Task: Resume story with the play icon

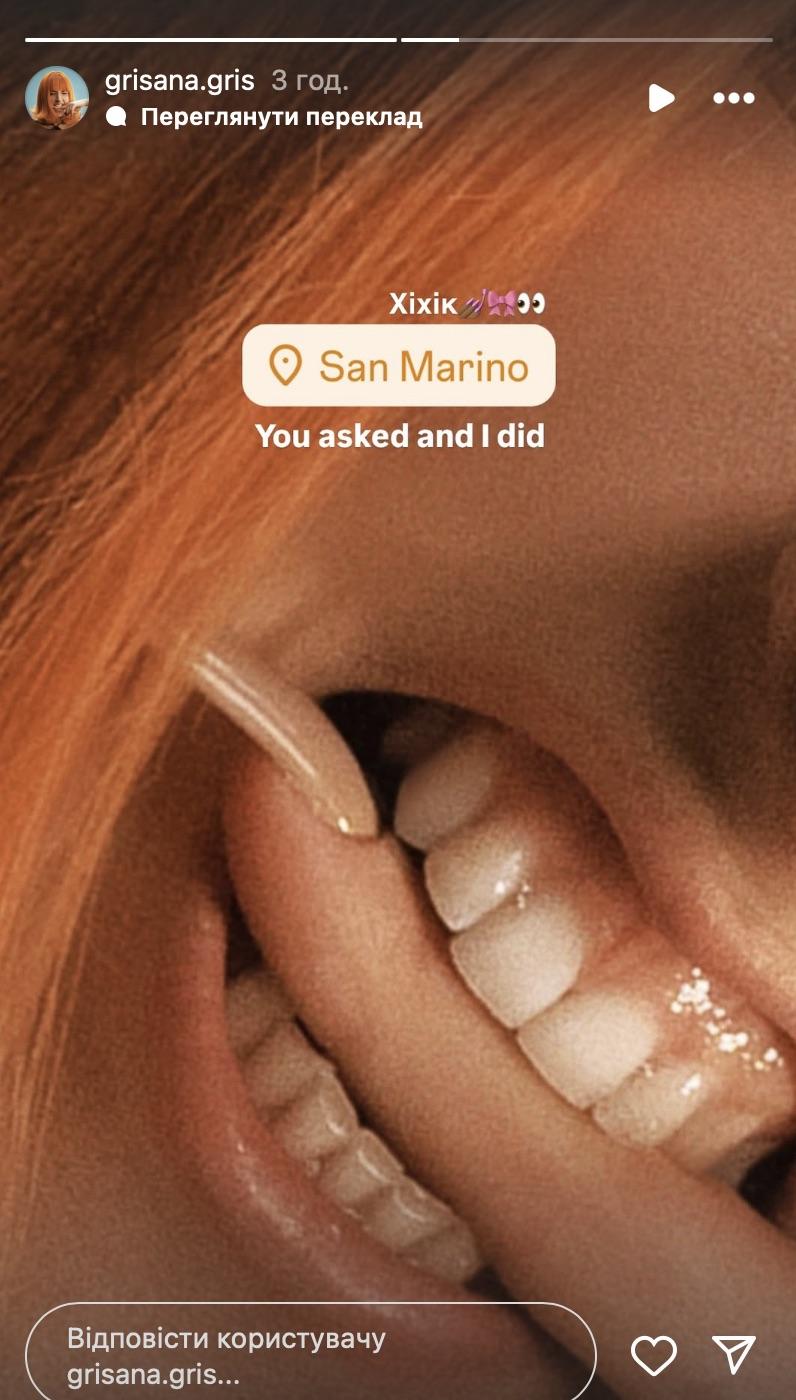Action: pos(661,98)
